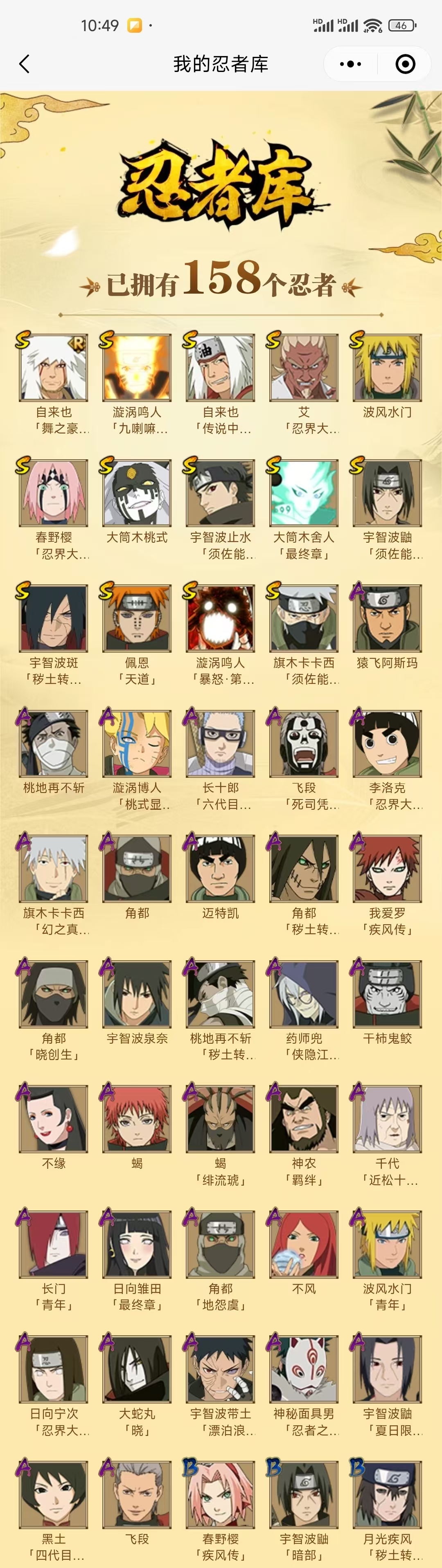View 大蛇丸 「晓」 ninja details
This screenshot has height=1568, width=442.
coord(137,1369)
